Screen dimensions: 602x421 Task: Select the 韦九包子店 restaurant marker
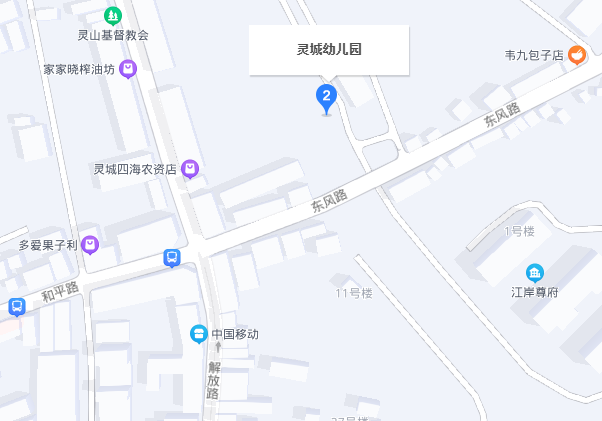[576, 56]
